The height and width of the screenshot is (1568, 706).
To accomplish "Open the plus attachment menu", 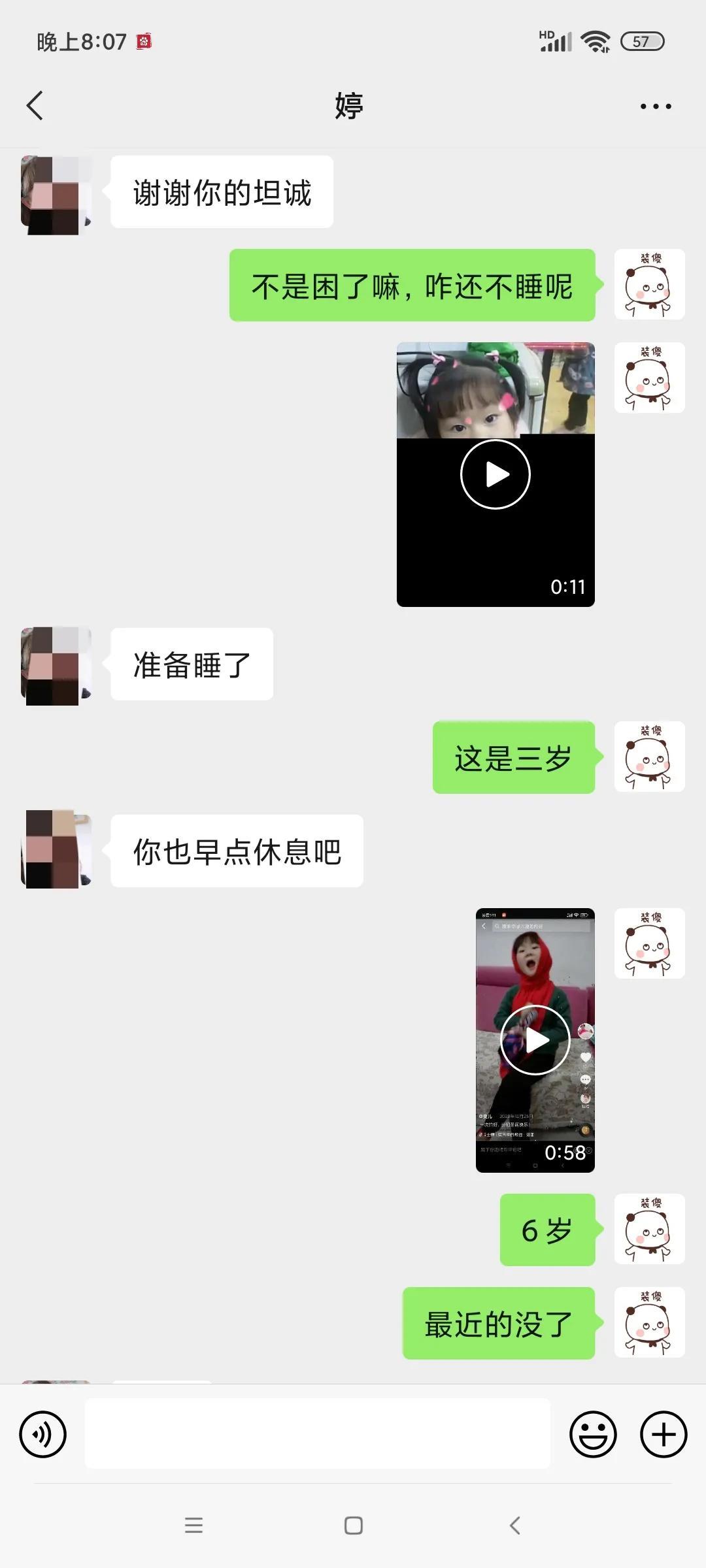I will tap(664, 1435).
